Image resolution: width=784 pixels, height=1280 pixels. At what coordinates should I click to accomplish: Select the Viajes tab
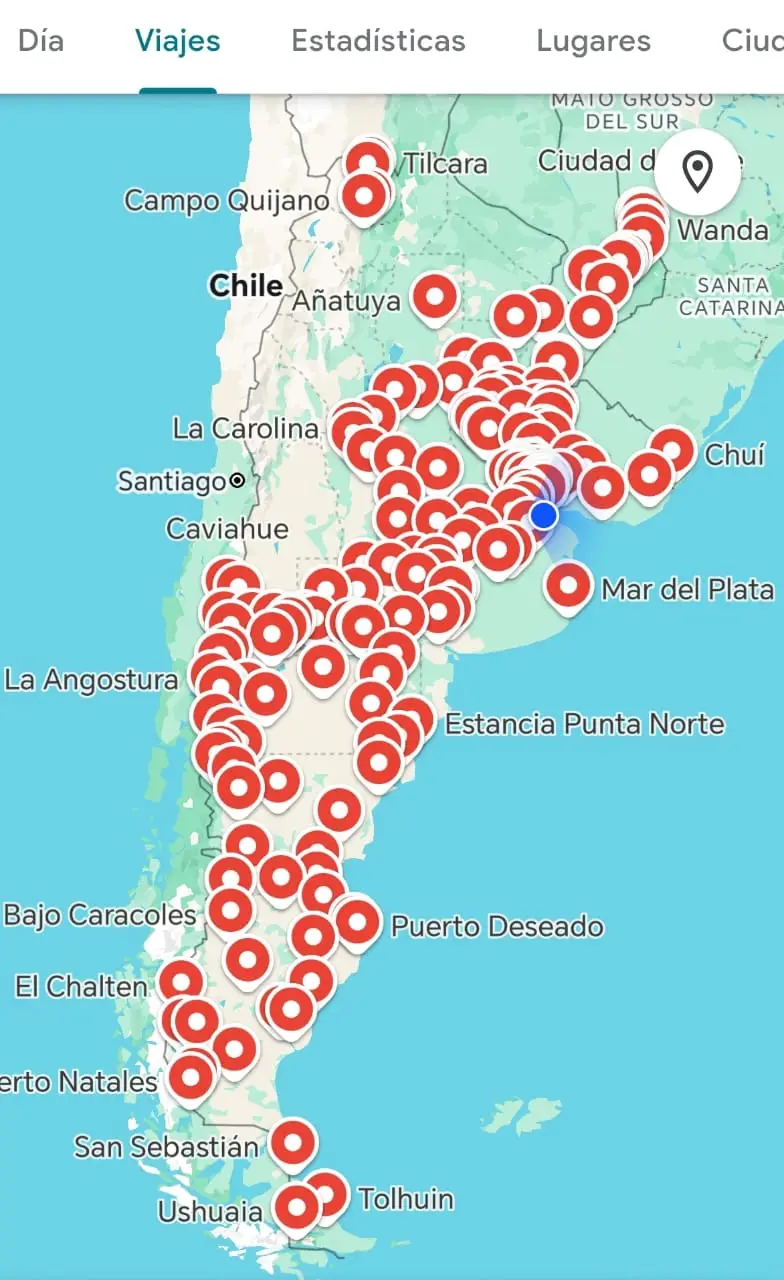tap(178, 41)
